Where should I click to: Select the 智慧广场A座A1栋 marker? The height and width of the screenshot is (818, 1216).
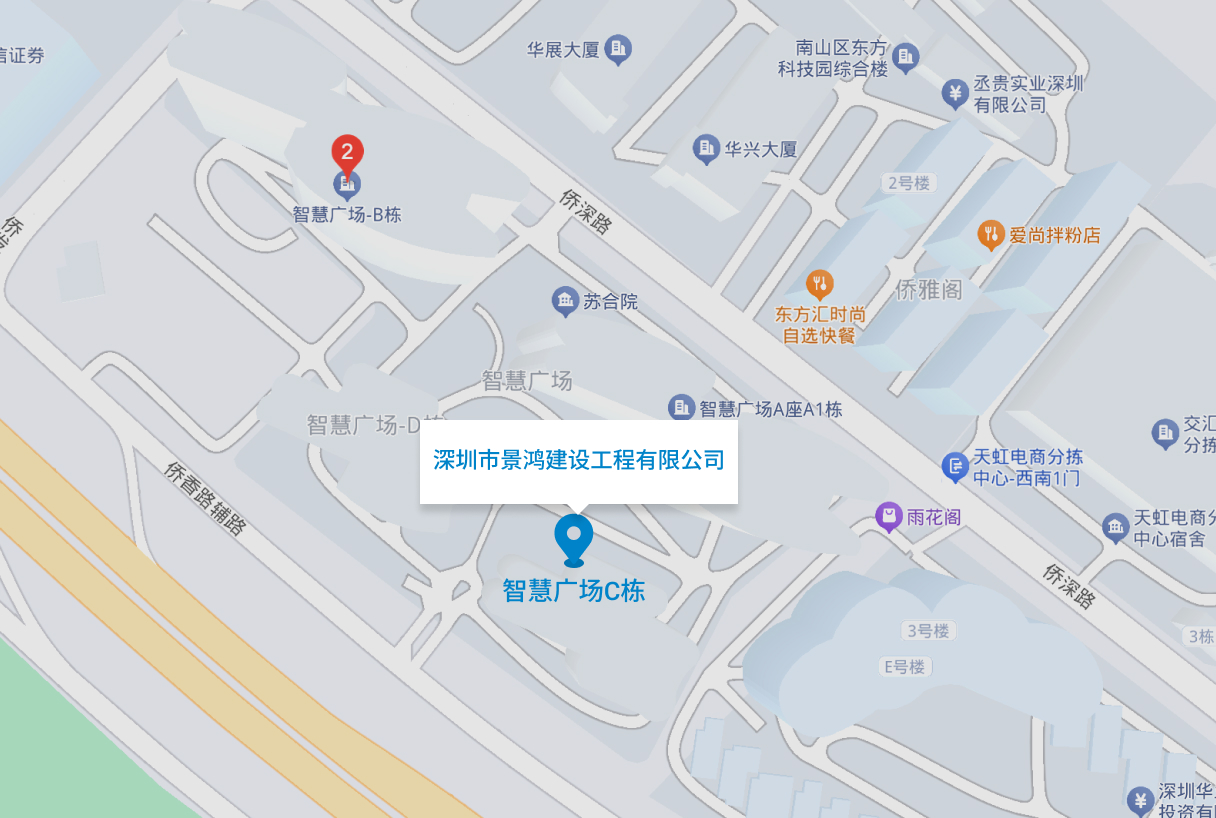pos(681,407)
